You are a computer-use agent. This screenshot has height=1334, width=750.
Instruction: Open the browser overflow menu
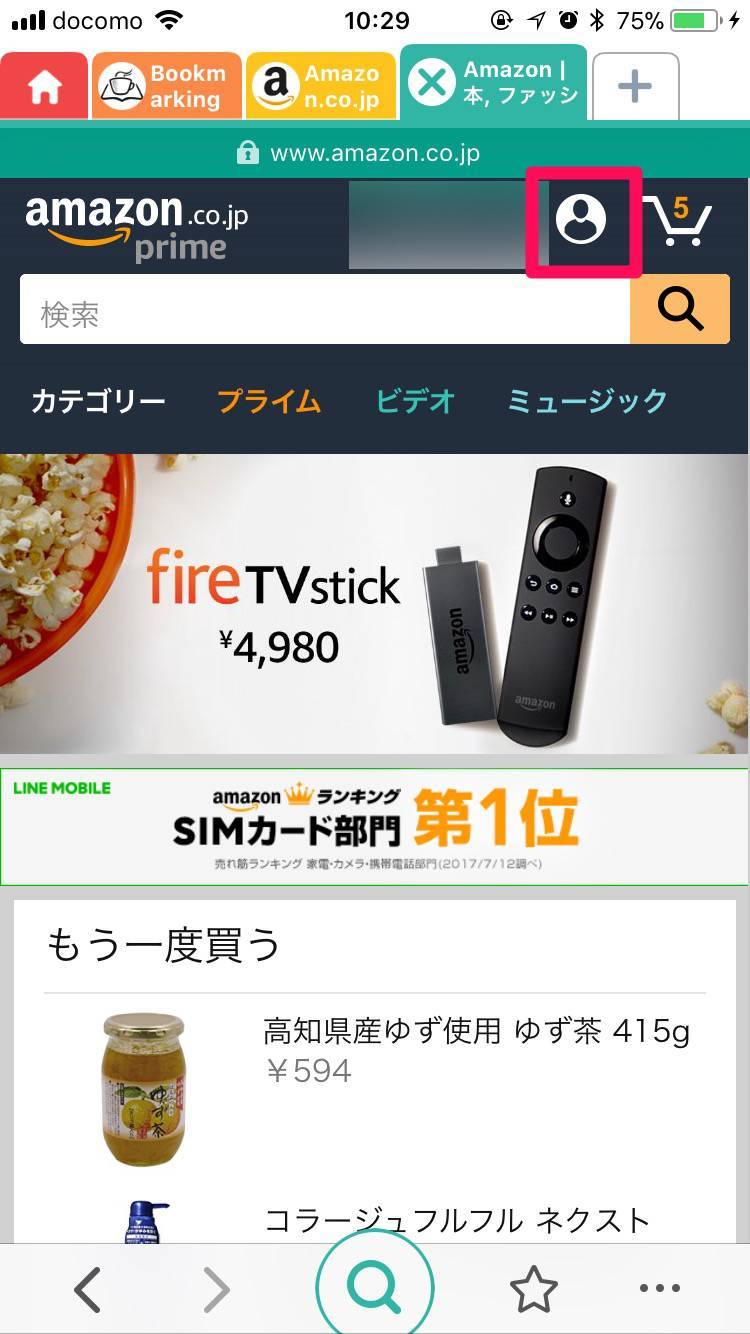[x=660, y=1290]
